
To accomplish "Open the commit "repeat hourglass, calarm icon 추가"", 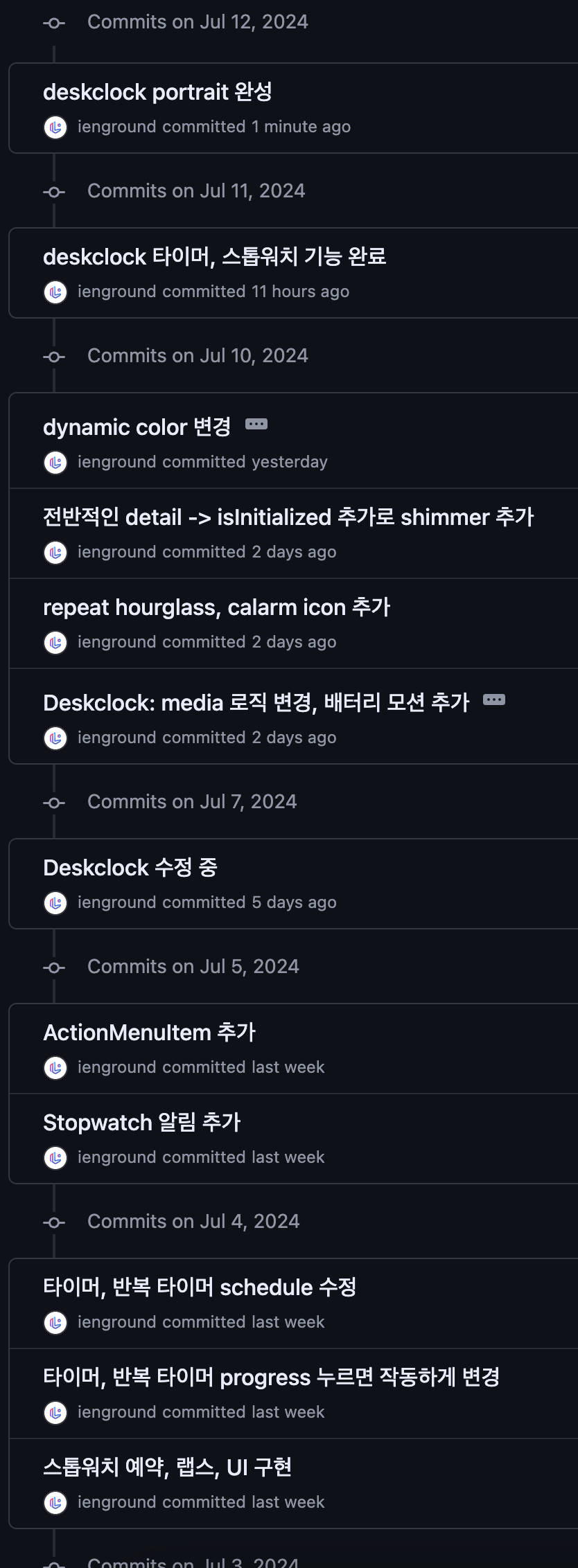I will point(216,607).
